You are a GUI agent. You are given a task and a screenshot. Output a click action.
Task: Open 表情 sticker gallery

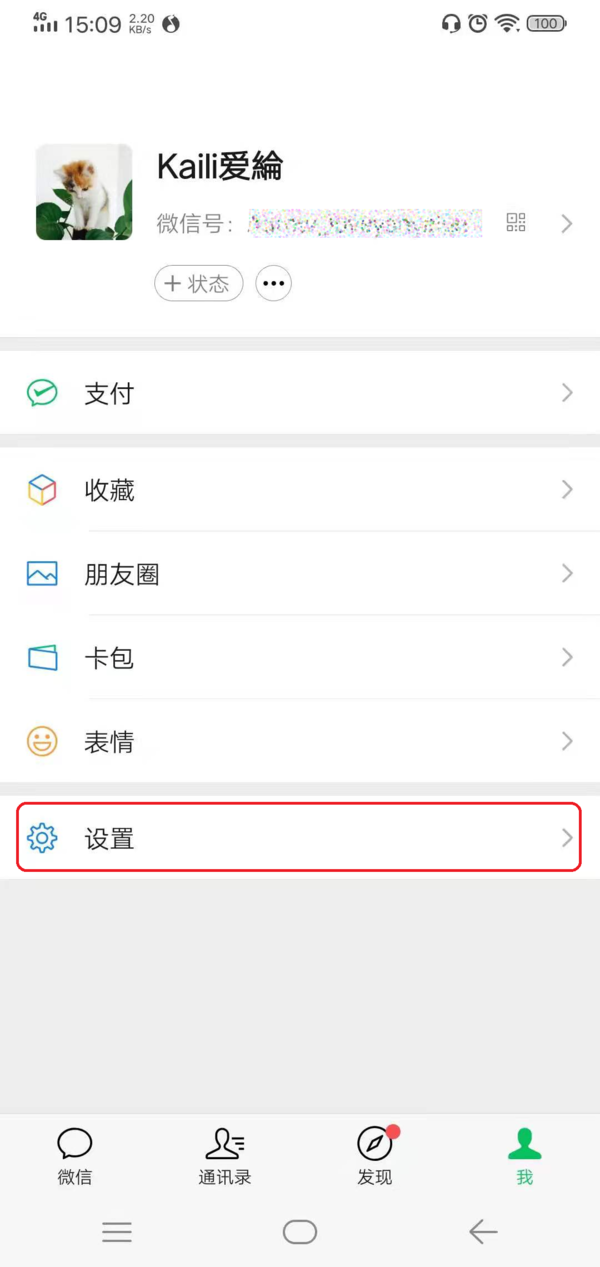click(x=300, y=742)
